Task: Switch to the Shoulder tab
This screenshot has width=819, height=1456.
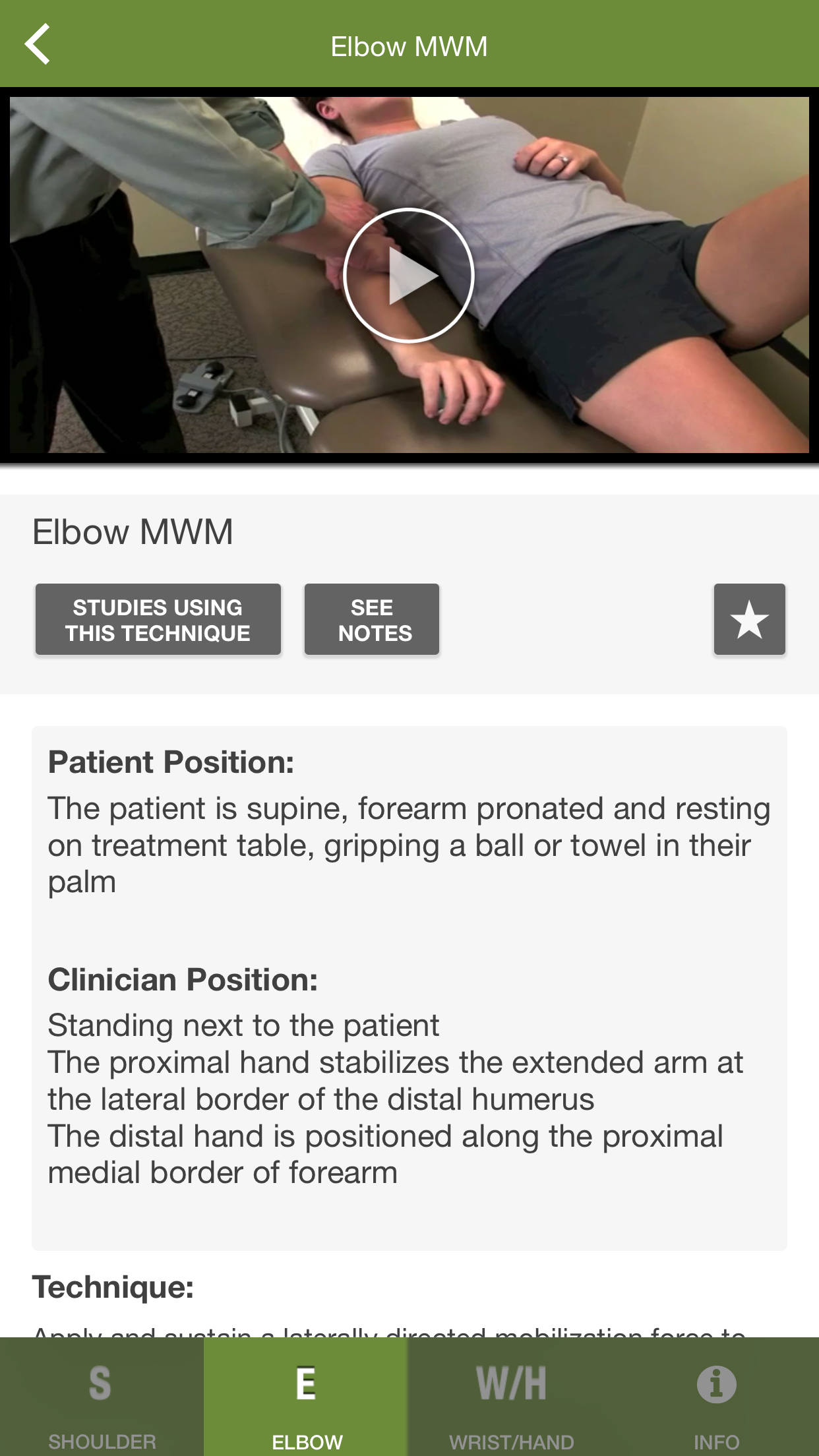Action: (102, 1397)
